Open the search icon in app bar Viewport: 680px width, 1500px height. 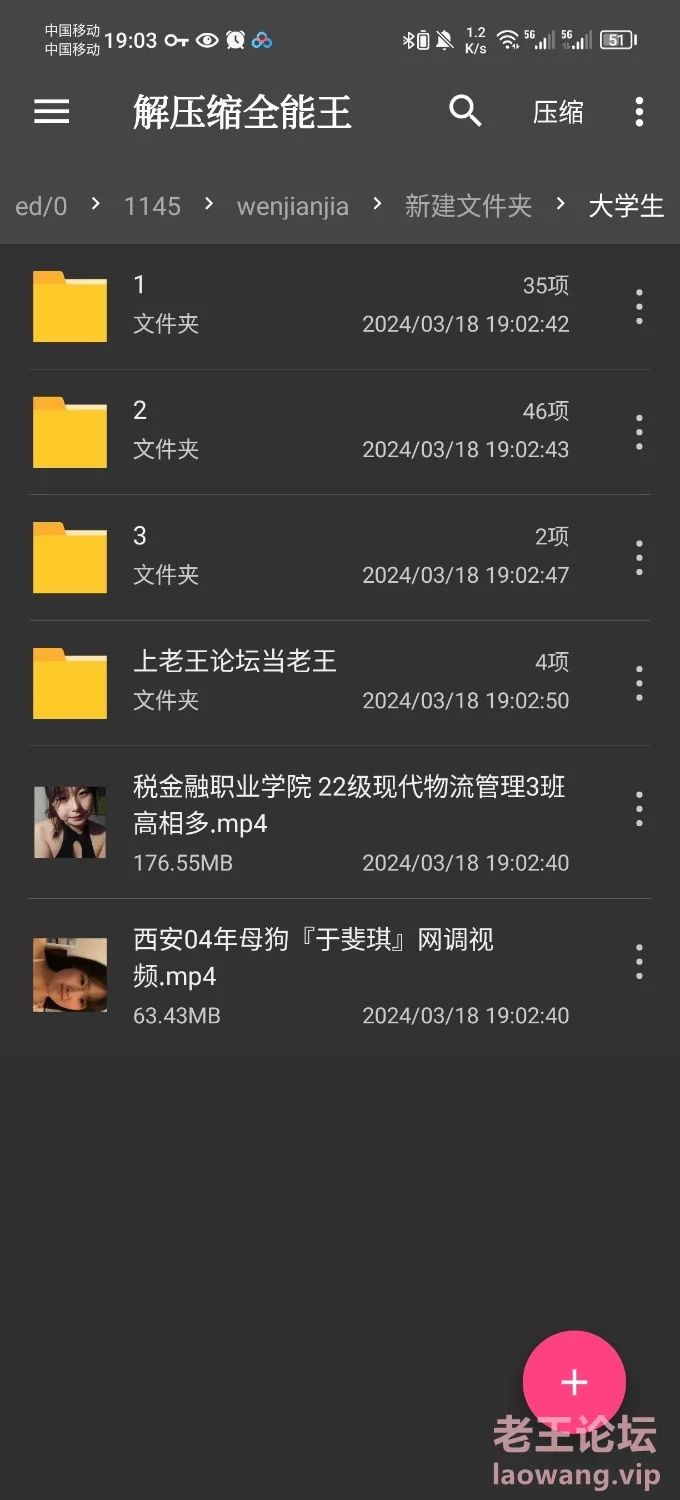pyautogui.click(x=465, y=111)
